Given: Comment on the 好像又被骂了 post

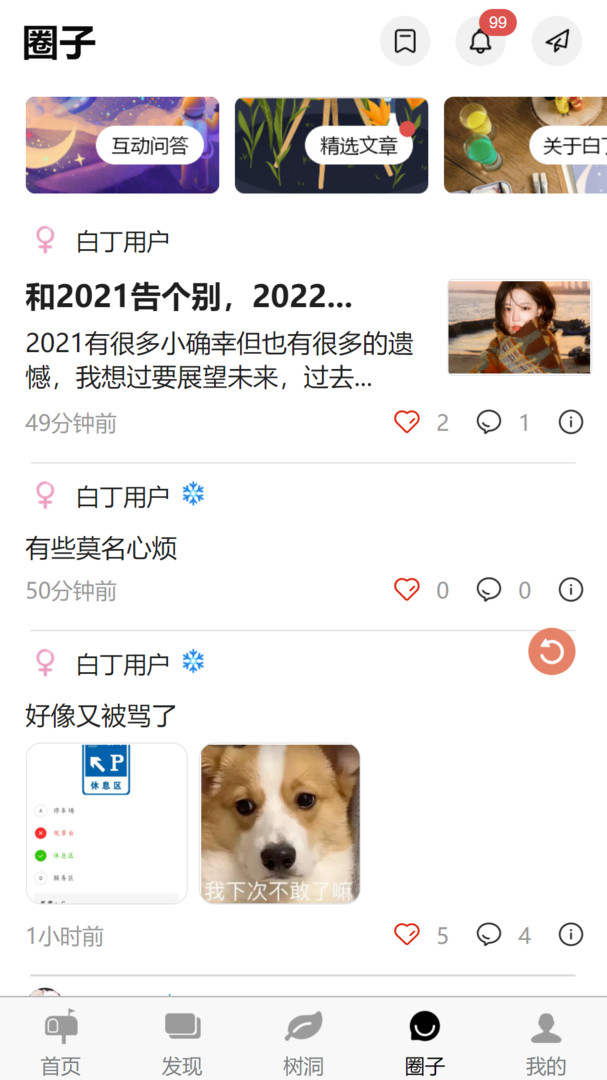Looking at the screenshot, I should [489, 935].
